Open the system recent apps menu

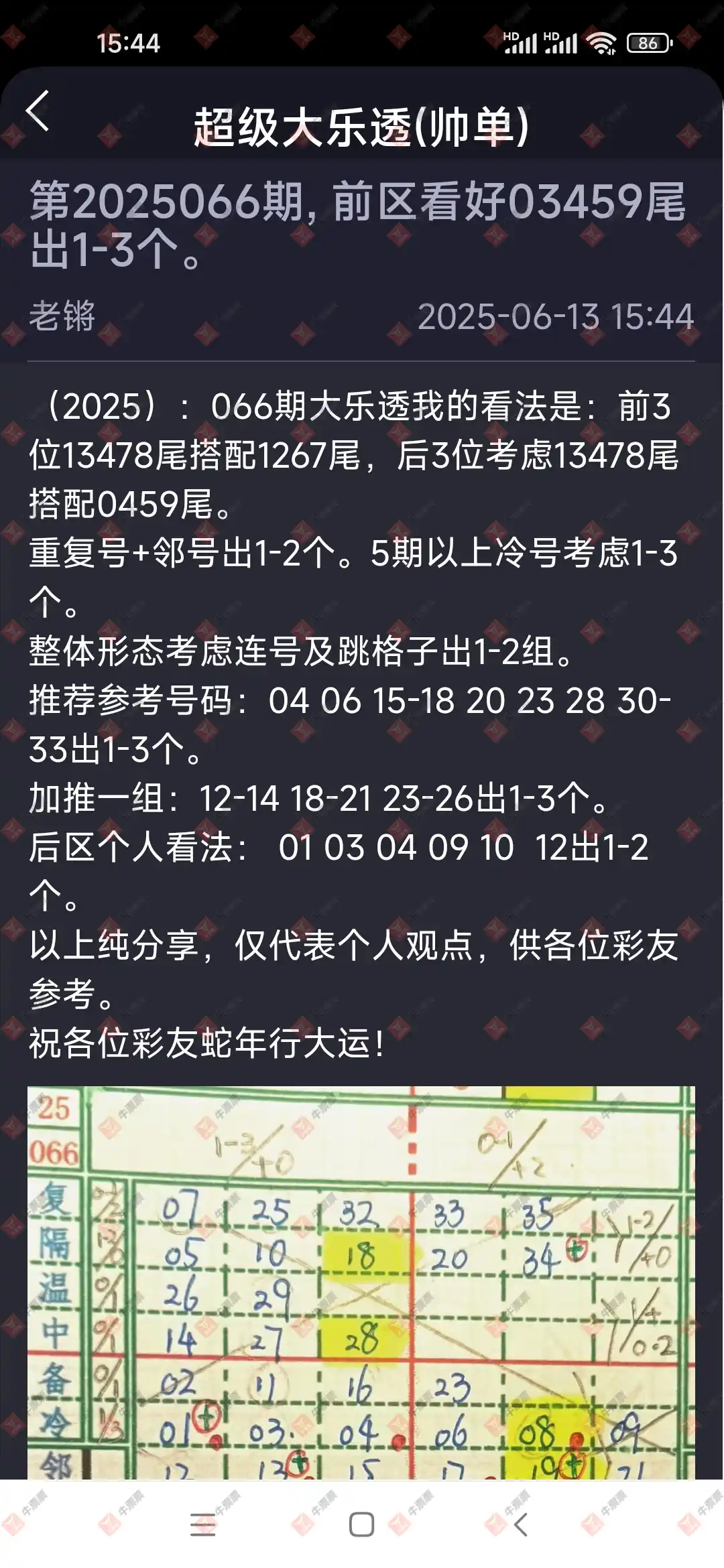[202, 1524]
